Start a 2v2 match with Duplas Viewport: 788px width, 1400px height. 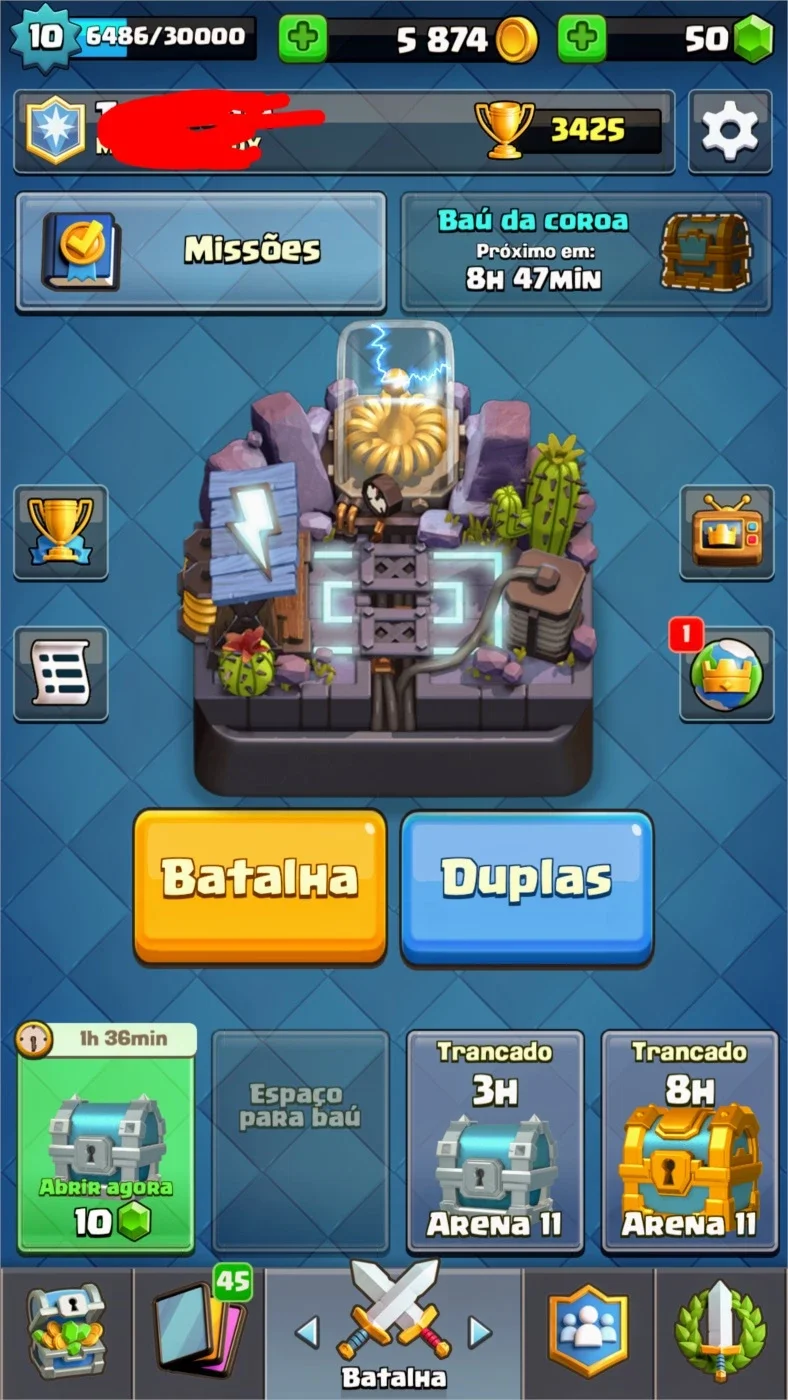[x=527, y=886]
